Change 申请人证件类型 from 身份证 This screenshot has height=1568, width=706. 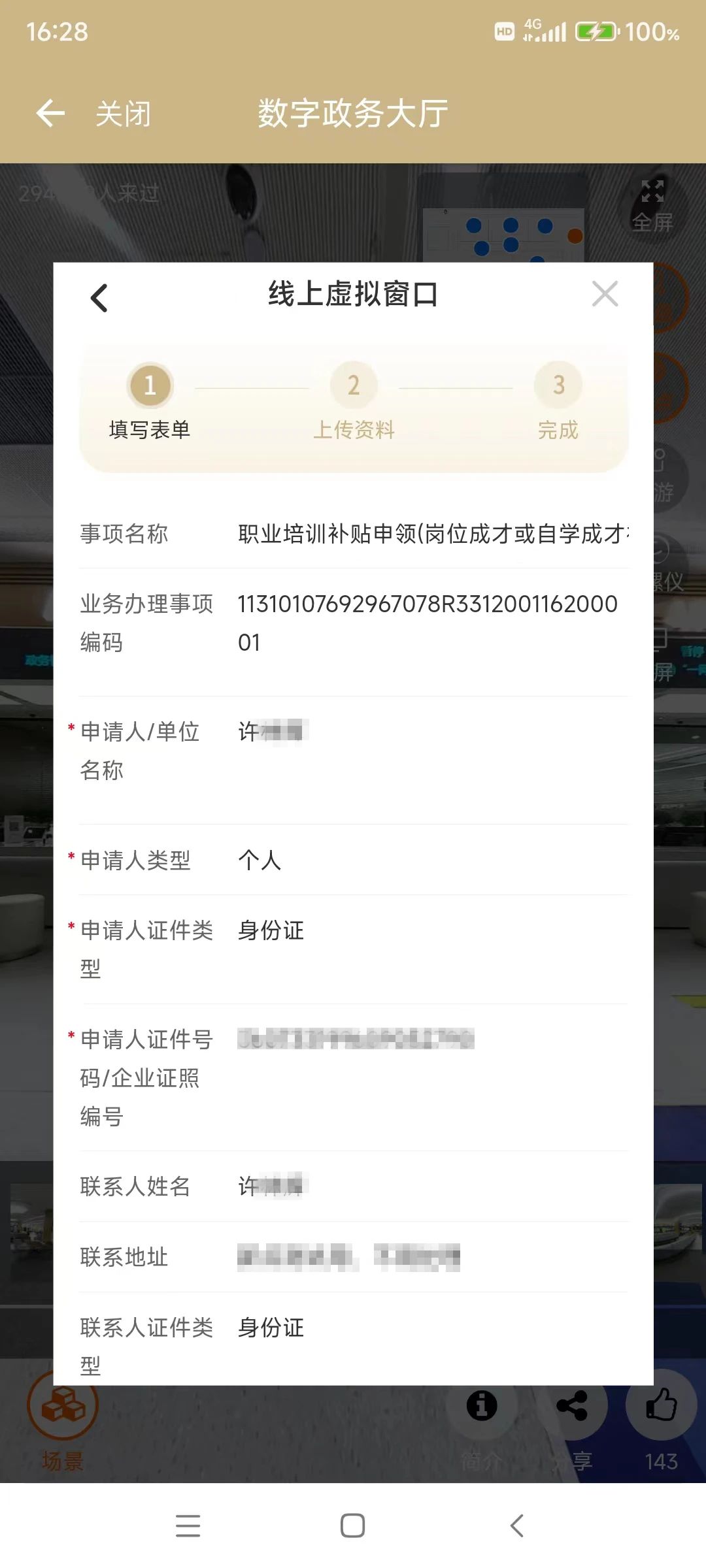tap(431, 930)
